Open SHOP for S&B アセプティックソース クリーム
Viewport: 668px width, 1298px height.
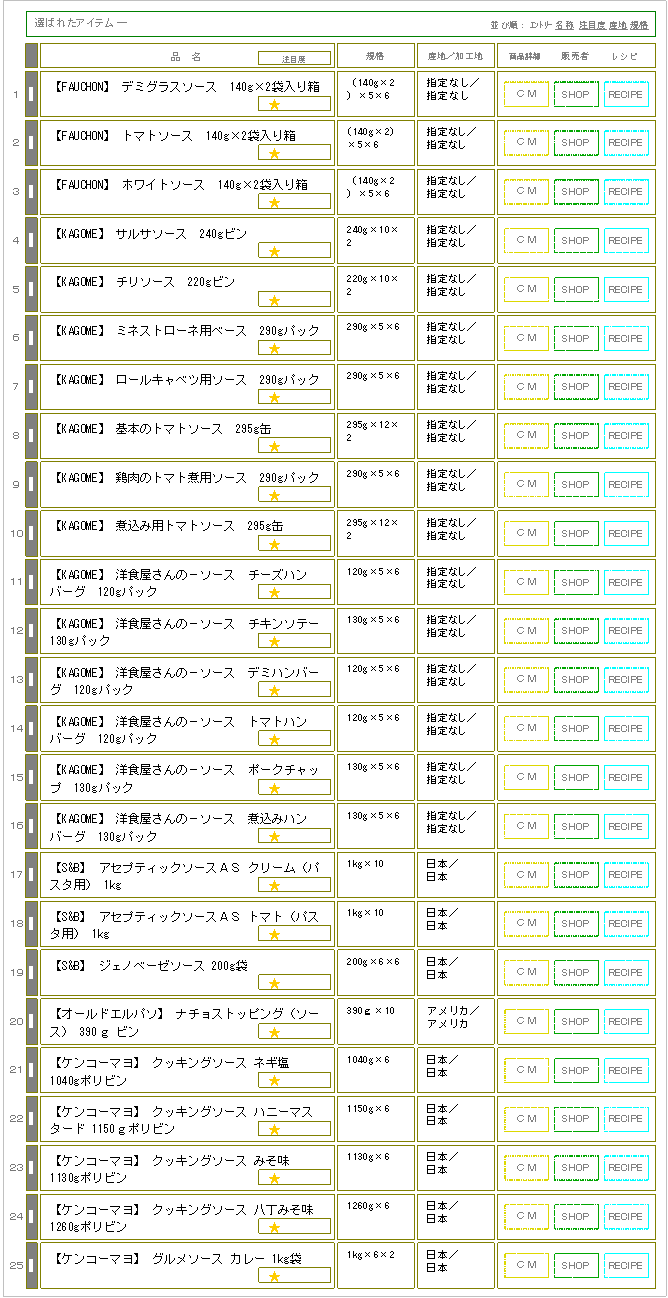576,875
